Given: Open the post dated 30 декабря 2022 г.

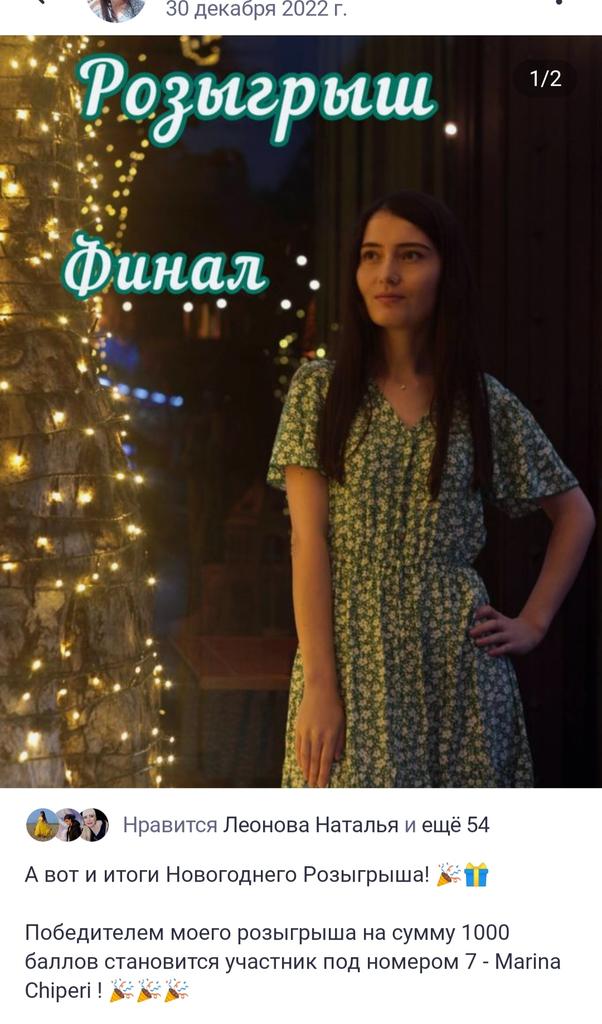Looking at the screenshot, I should tap(256, 10).
